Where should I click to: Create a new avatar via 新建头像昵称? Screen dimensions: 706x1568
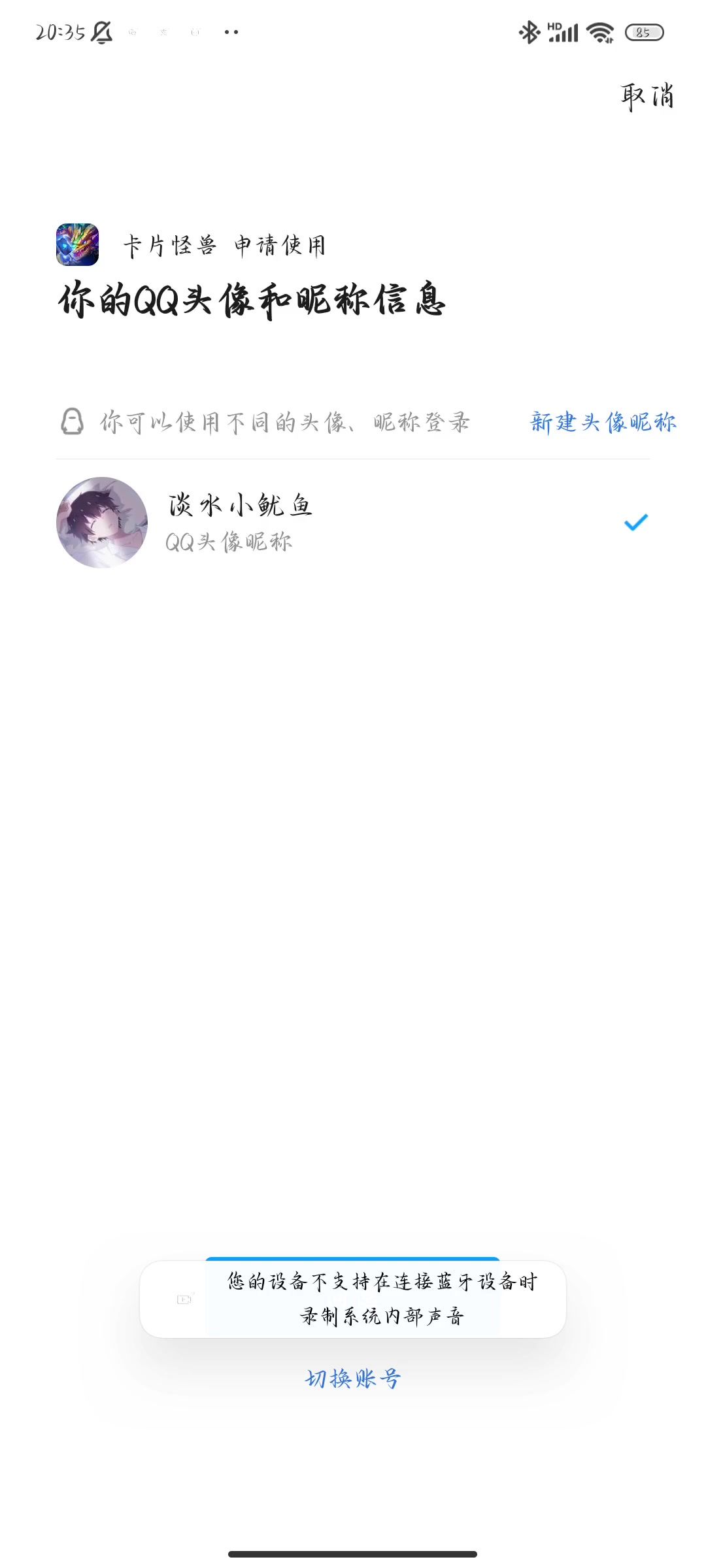(x=603, y=423)
